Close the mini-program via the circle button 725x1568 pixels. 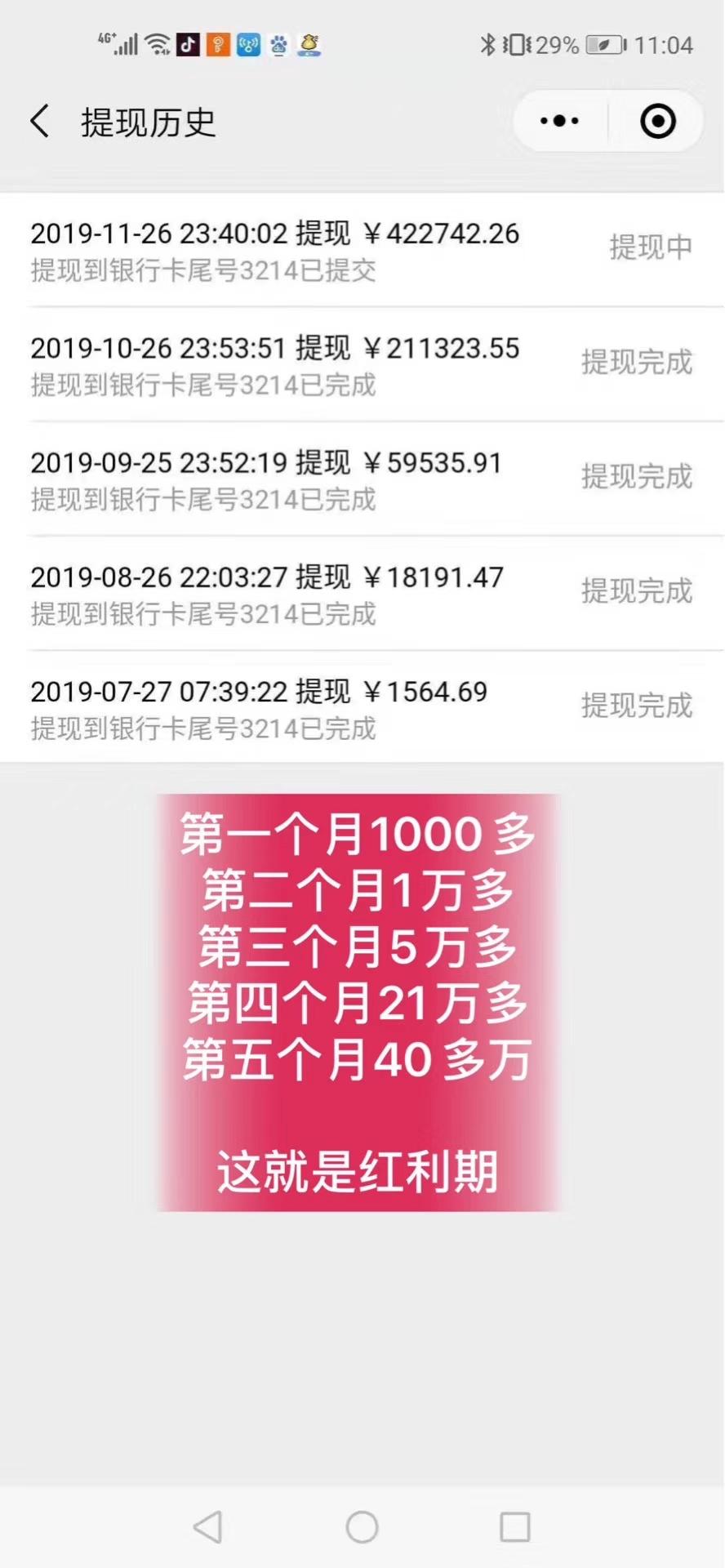click(x=658, y=121)
